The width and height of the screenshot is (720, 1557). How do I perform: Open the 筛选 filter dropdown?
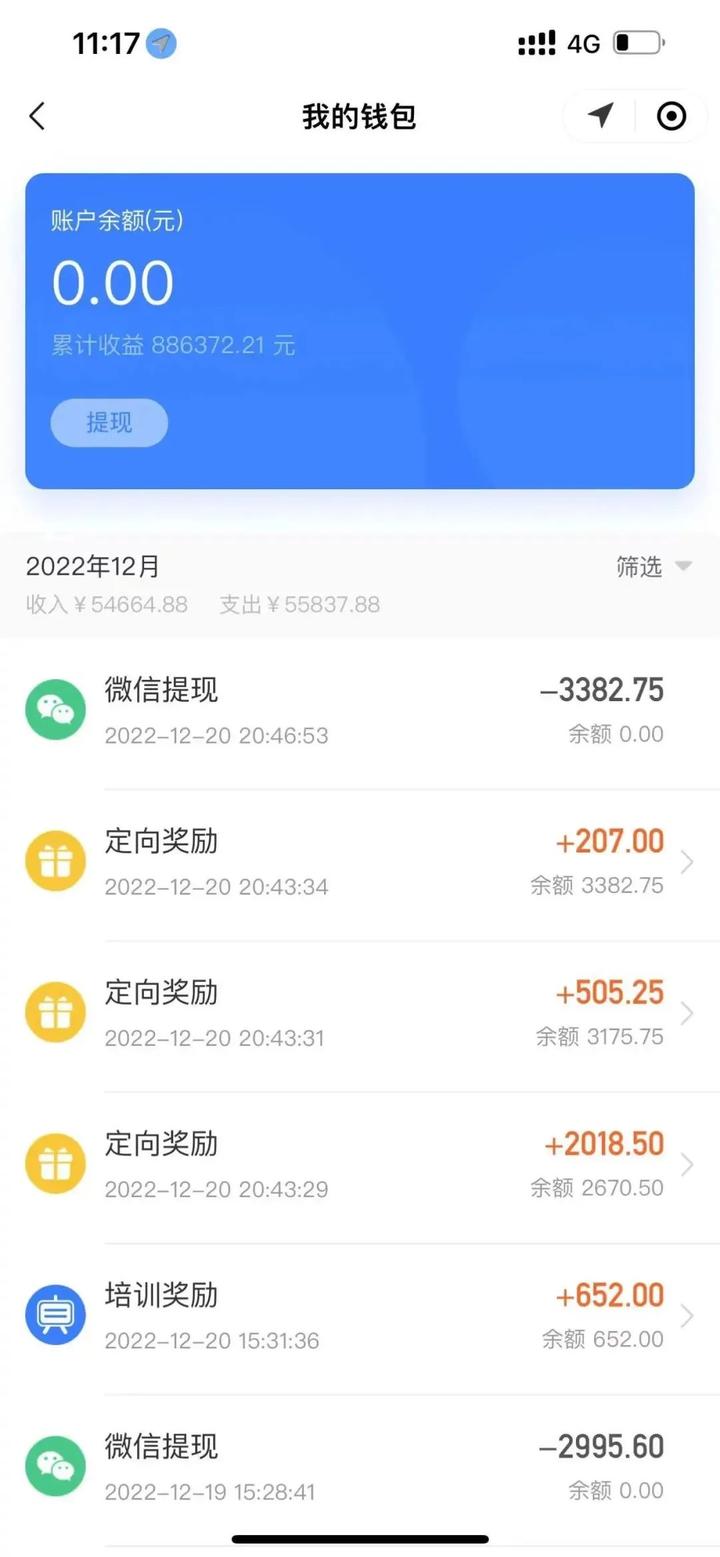point(654,567)
